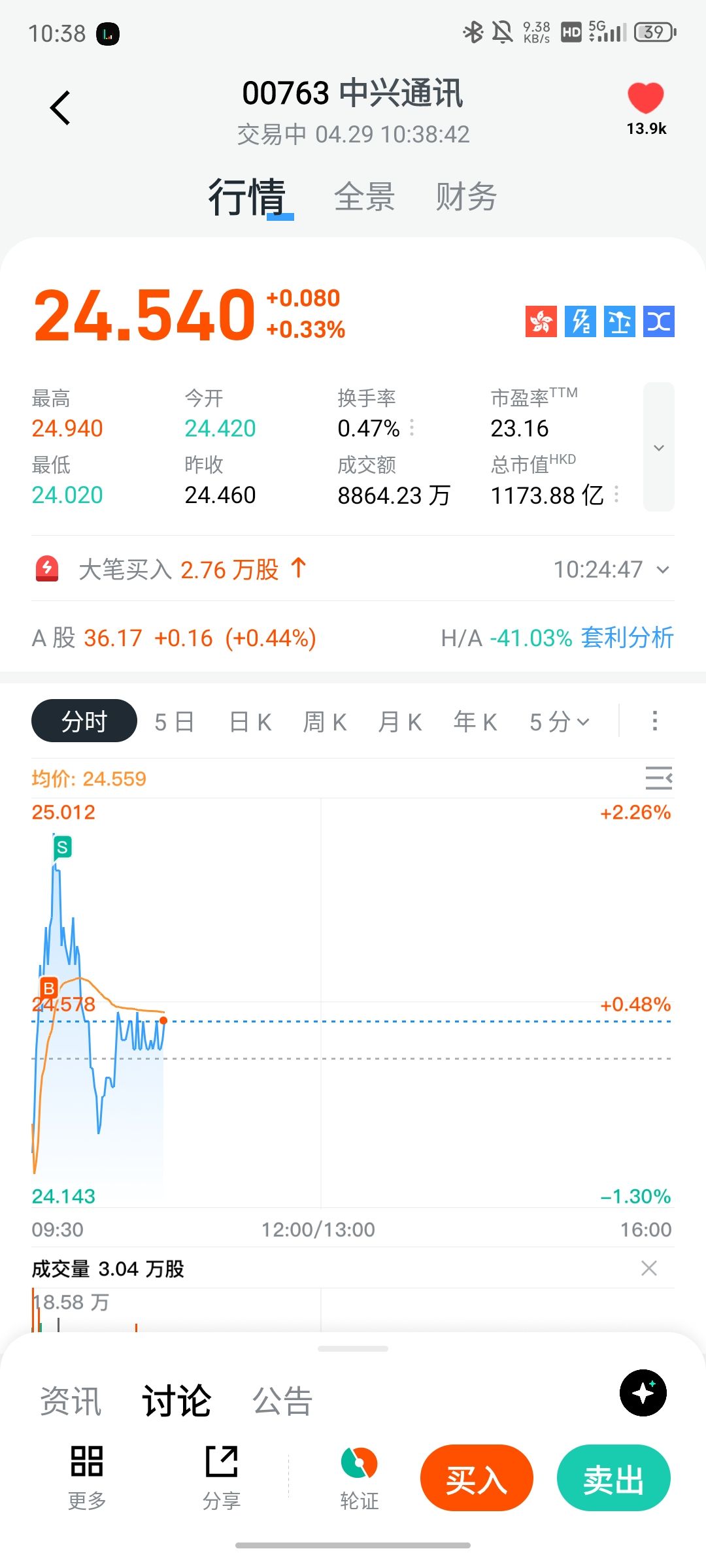The image size is (706, 1568).
Task: Switch to the 财务 tab
Action: 466,197
